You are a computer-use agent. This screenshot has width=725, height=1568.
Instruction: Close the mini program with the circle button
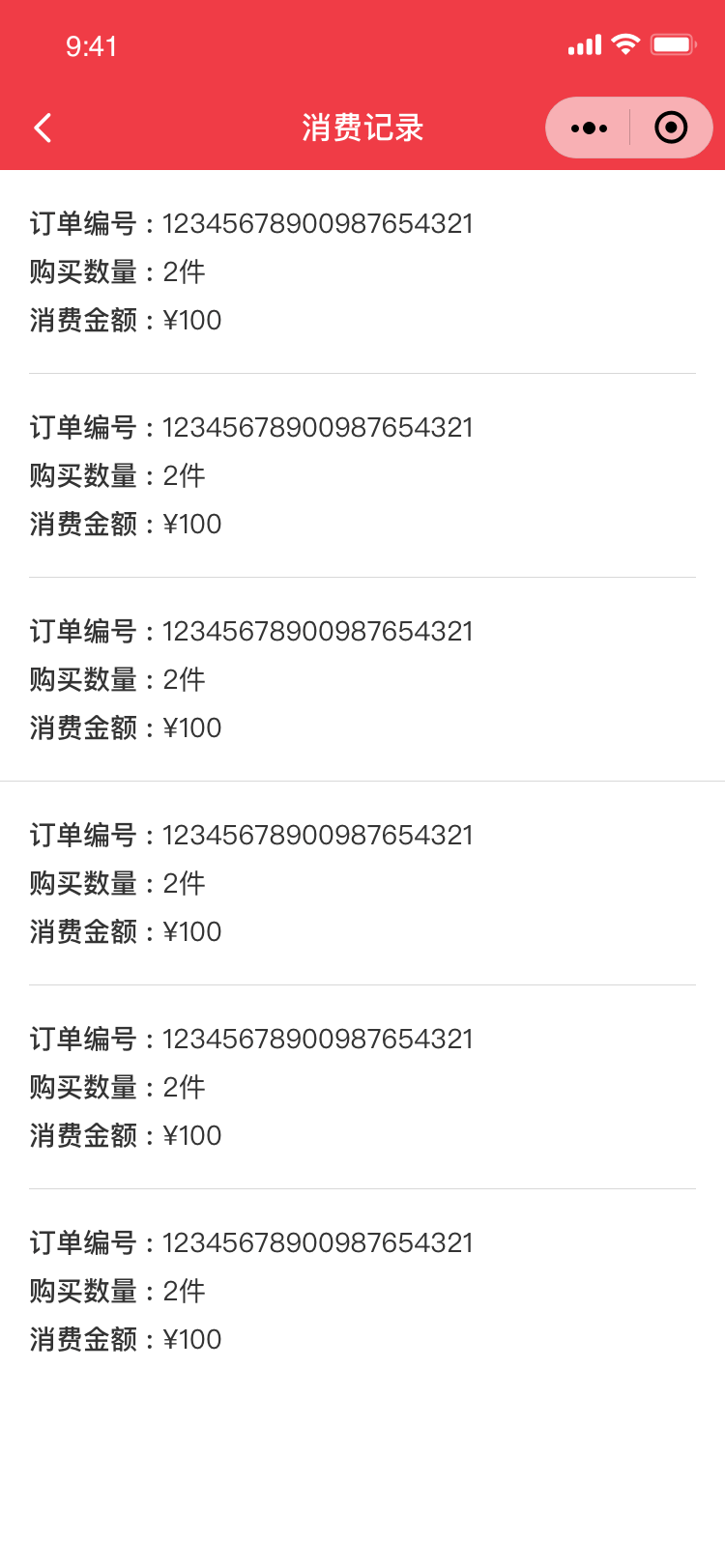pos(671,128)
